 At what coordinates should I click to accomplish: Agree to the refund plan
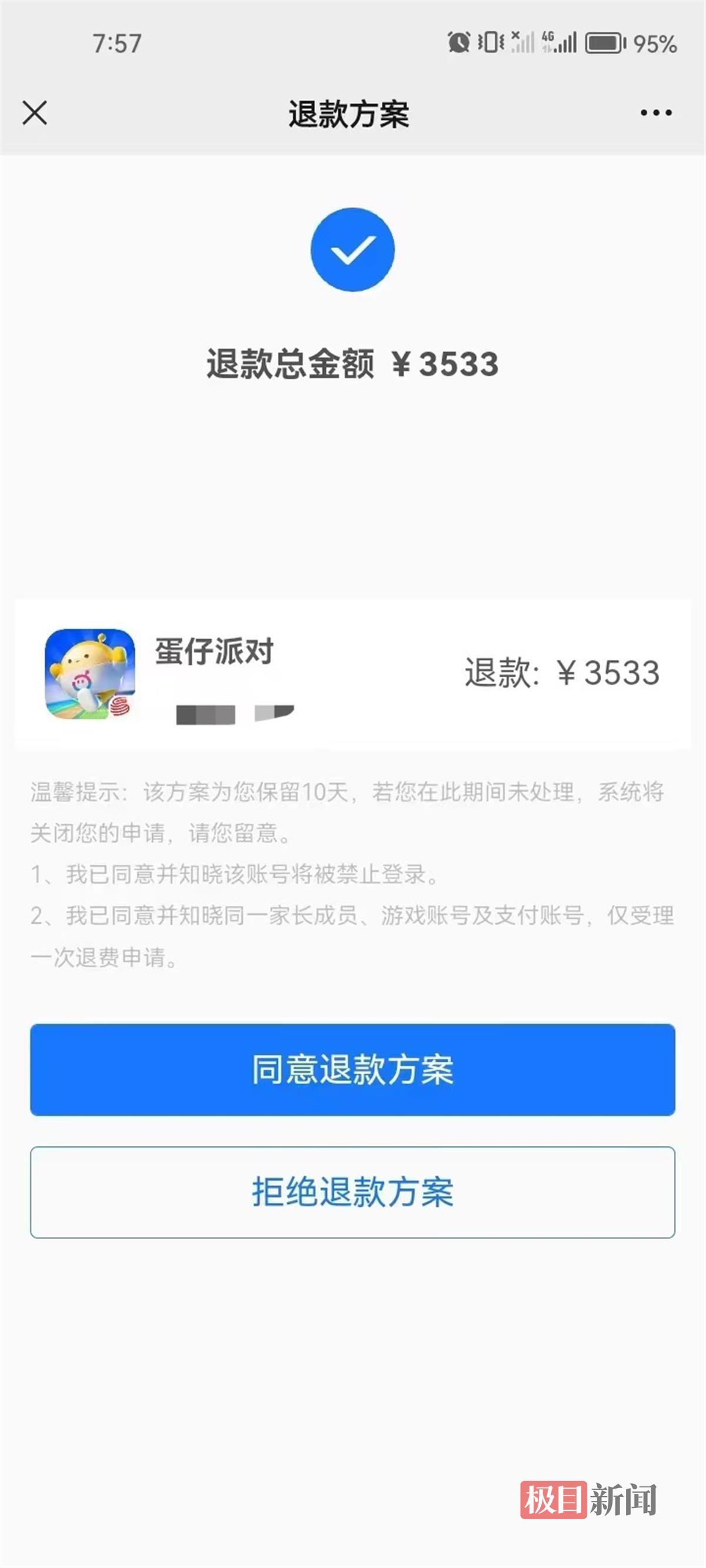pyautogui.click(x=352, y=1069)
